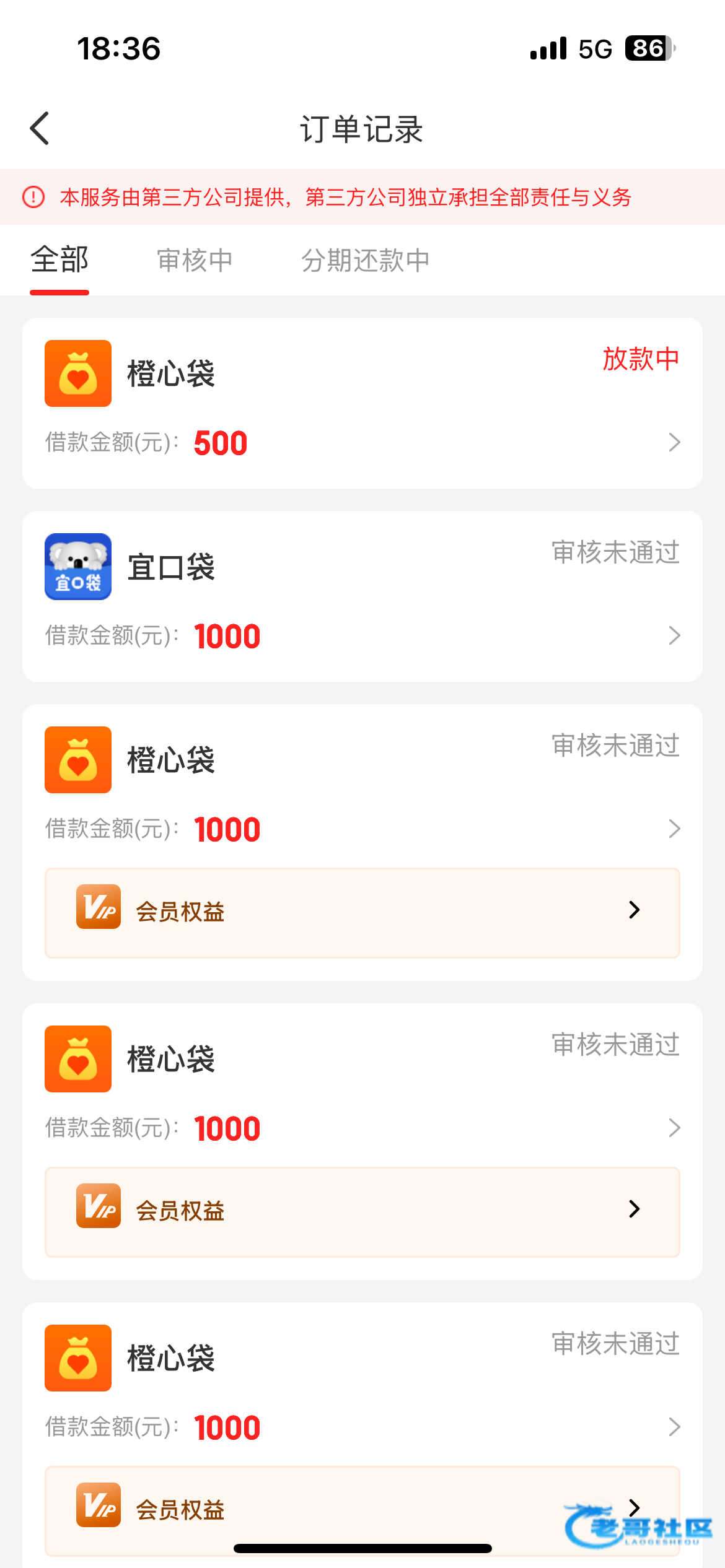Select the 全部 tab

[x=59, y=260]
